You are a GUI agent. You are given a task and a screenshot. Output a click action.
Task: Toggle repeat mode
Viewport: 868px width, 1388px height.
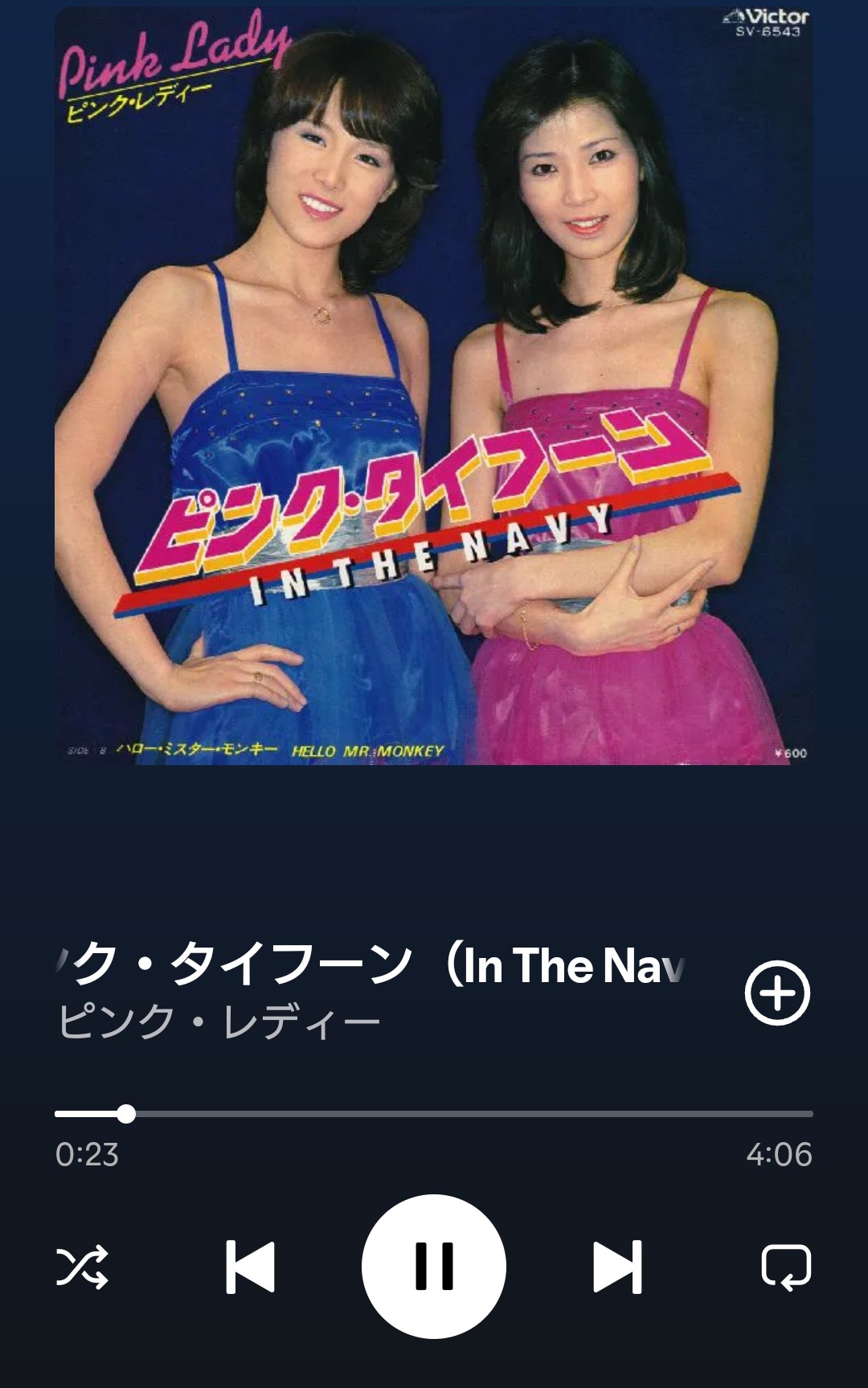(x=785, y=1267)
